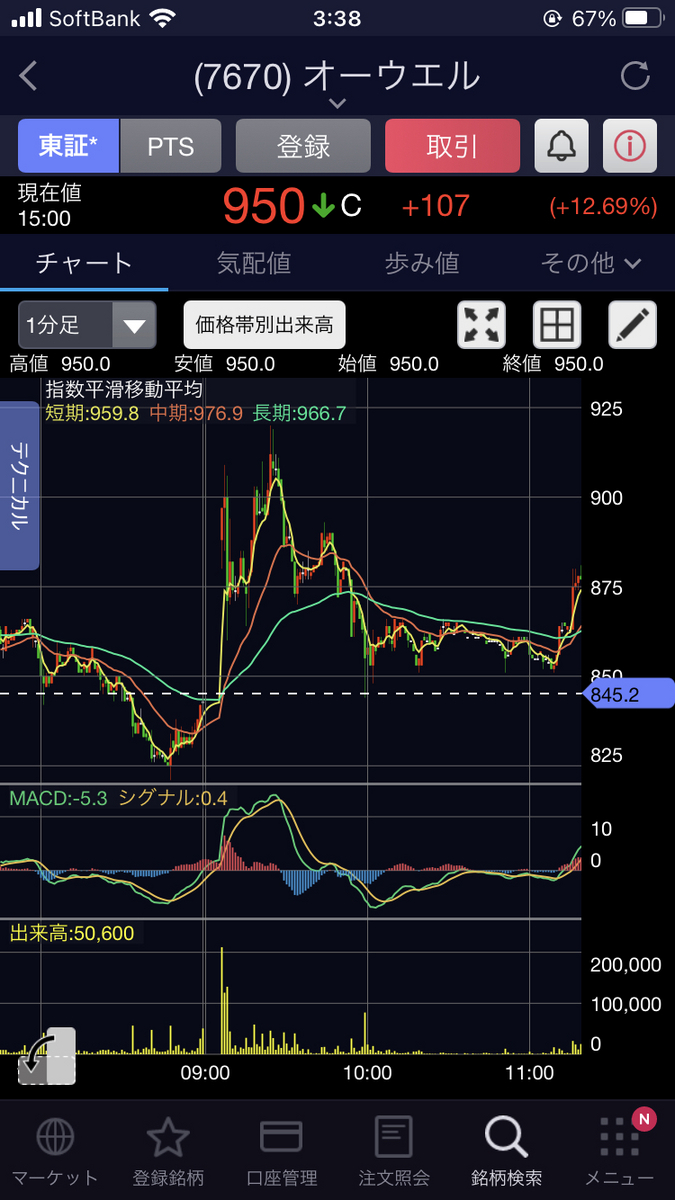Go to the マーケット tab
Viewport: 675px width, 1200px height.
click(54, 1151)
